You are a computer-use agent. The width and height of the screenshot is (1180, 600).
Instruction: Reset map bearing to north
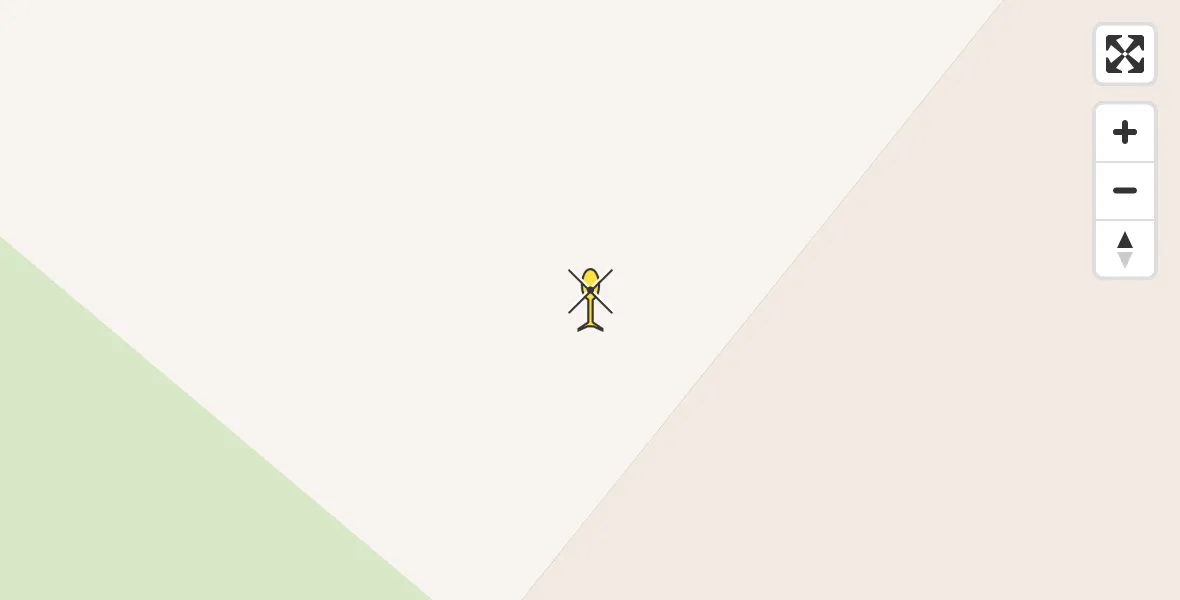[1124, 249]
